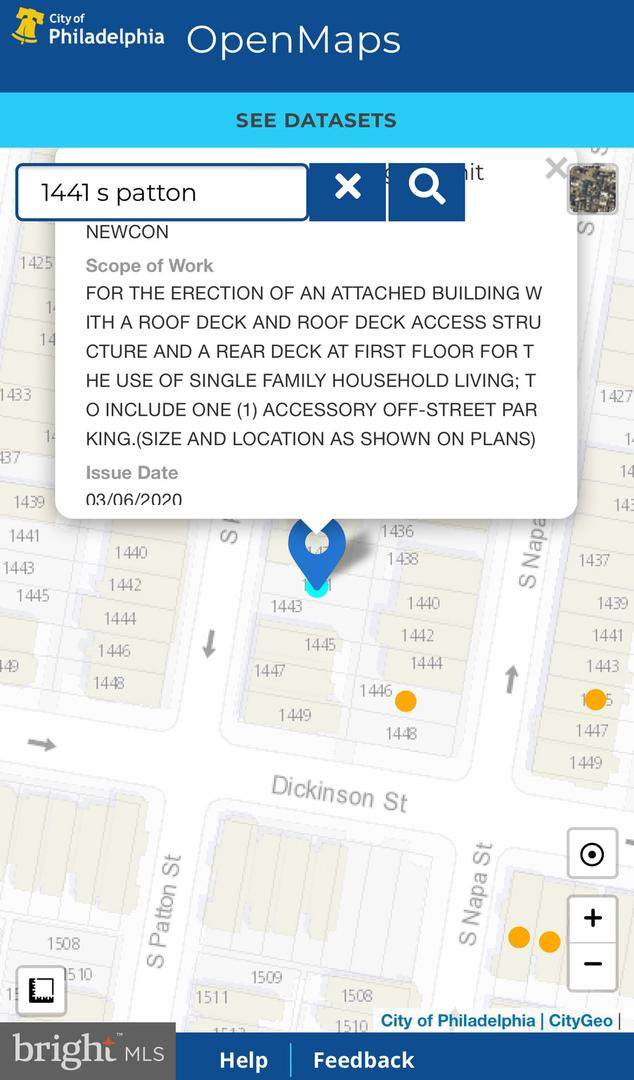The width and height of the screenshot is (634, 1080).
Task: Open the measure ruler tool
Action: [x=42, y=990]
